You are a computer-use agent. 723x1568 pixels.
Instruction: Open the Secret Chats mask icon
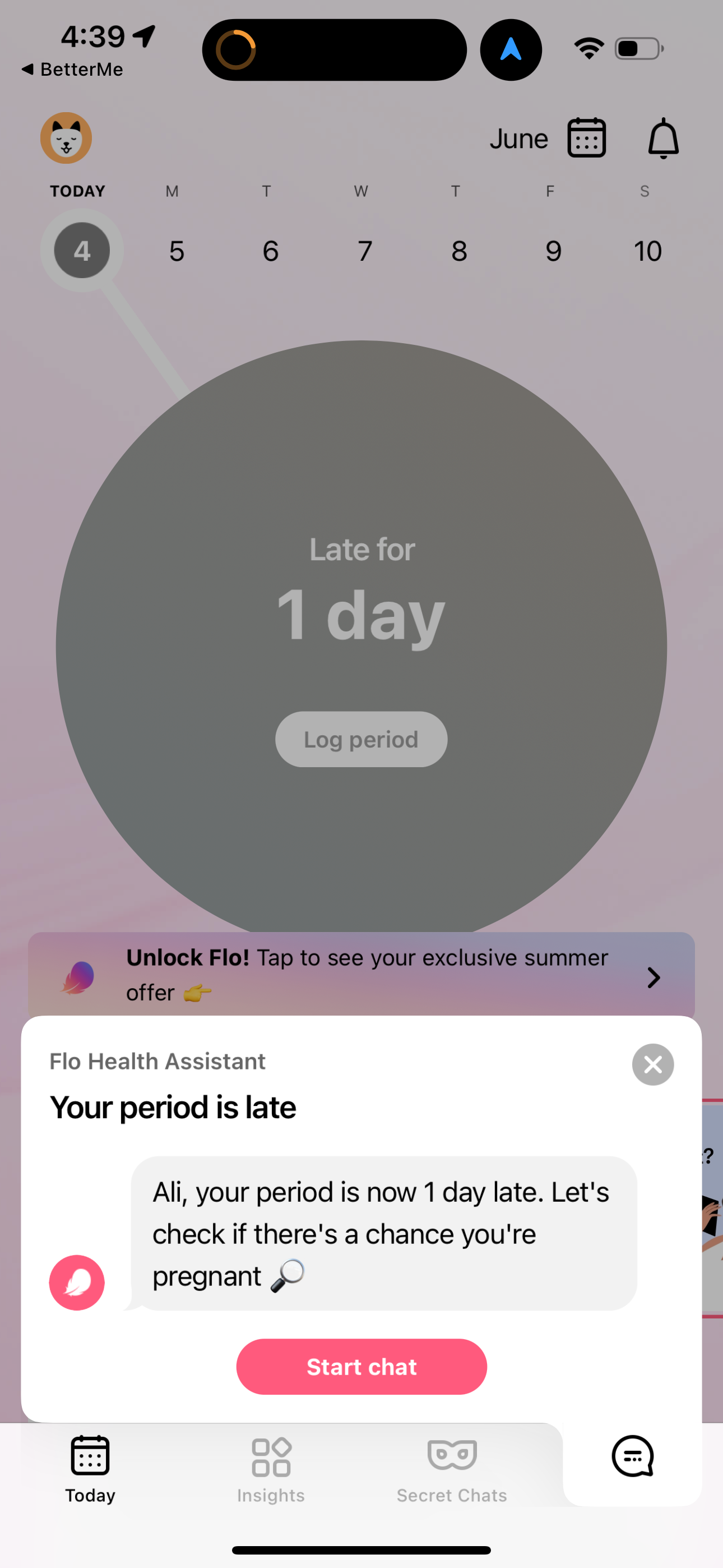[451, 1456]
